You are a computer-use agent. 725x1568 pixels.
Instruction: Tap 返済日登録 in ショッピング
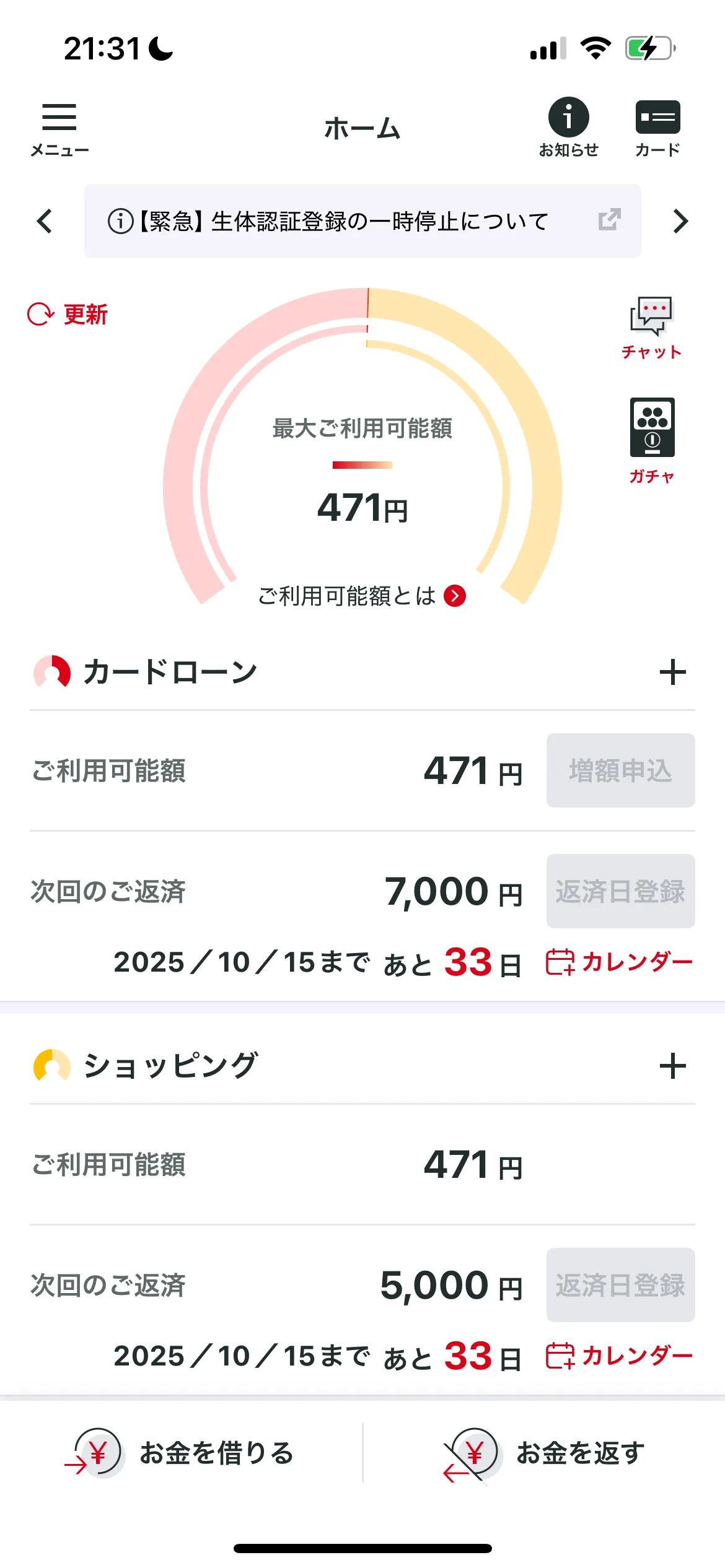(x=620, y=1285)
